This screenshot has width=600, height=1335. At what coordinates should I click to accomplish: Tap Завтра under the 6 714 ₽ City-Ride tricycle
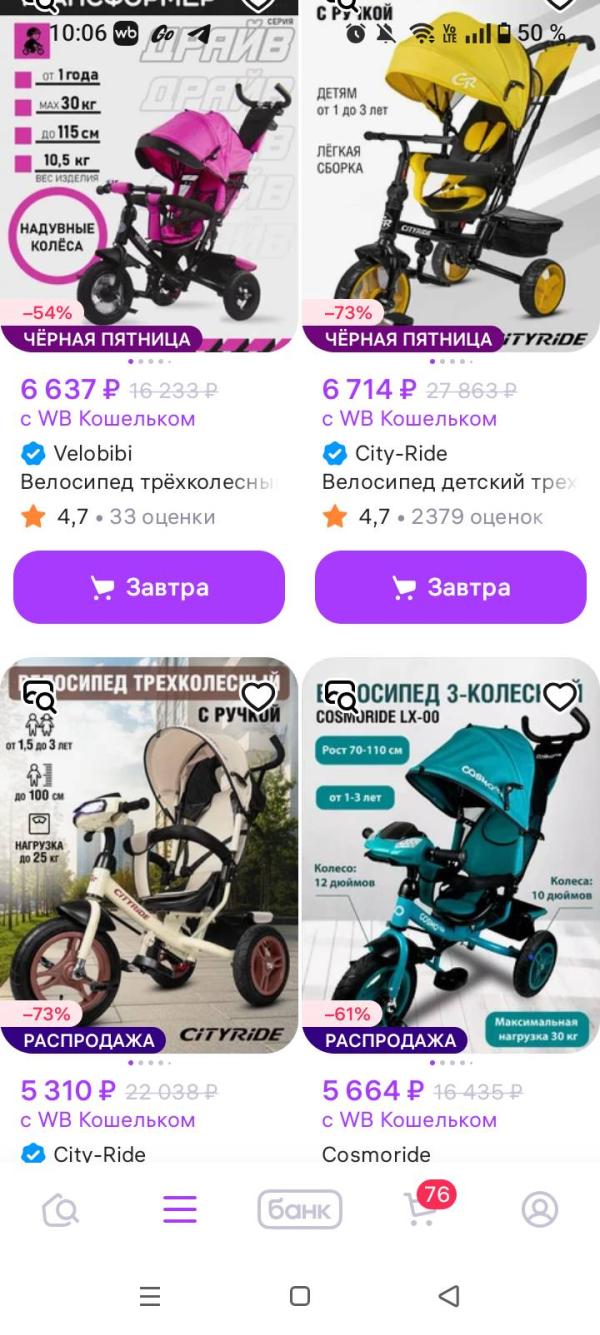click(x=450, y=587)
